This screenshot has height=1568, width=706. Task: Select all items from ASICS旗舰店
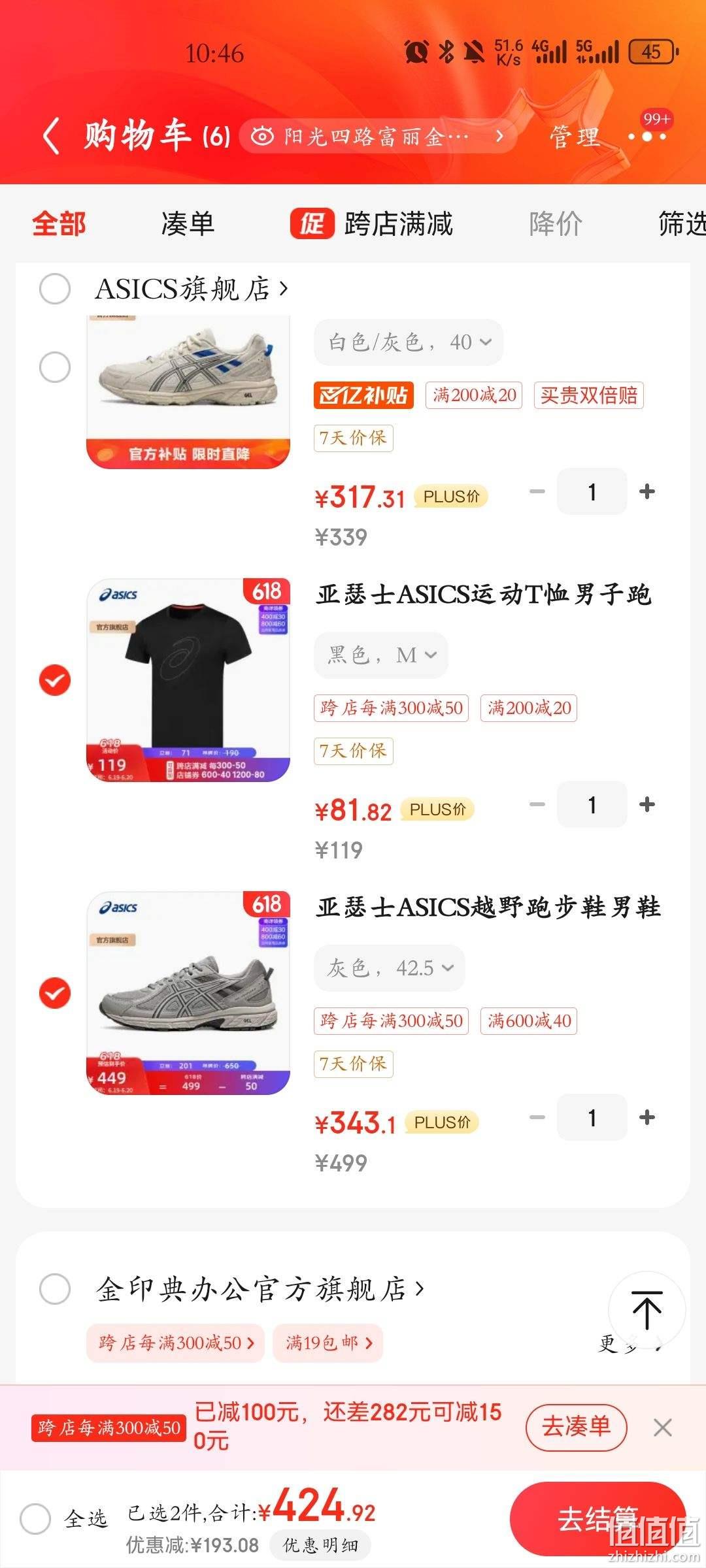(x=55, y=289)
